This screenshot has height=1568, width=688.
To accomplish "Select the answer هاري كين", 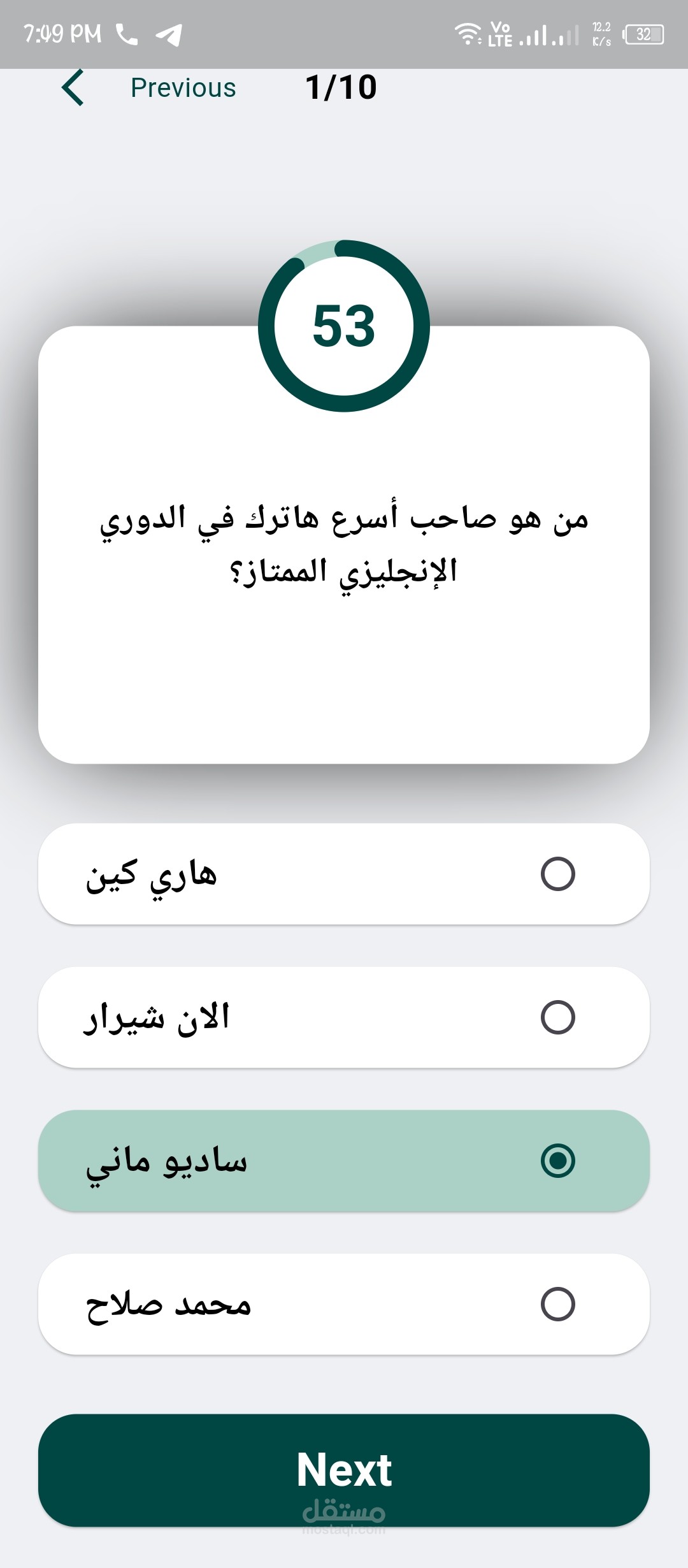I will coord(344,874).
